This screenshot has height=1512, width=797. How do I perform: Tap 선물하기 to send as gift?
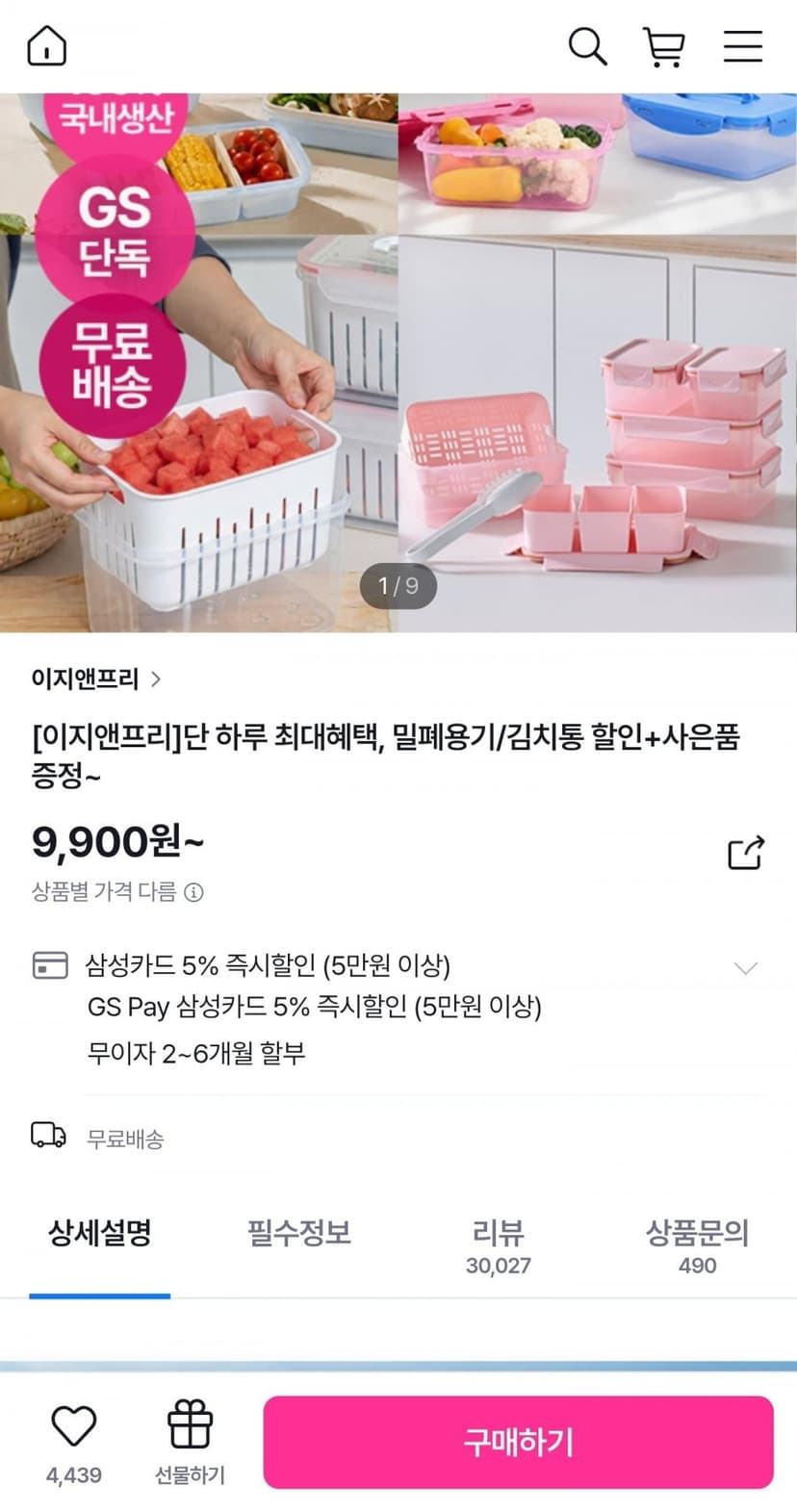[190, 1442]
